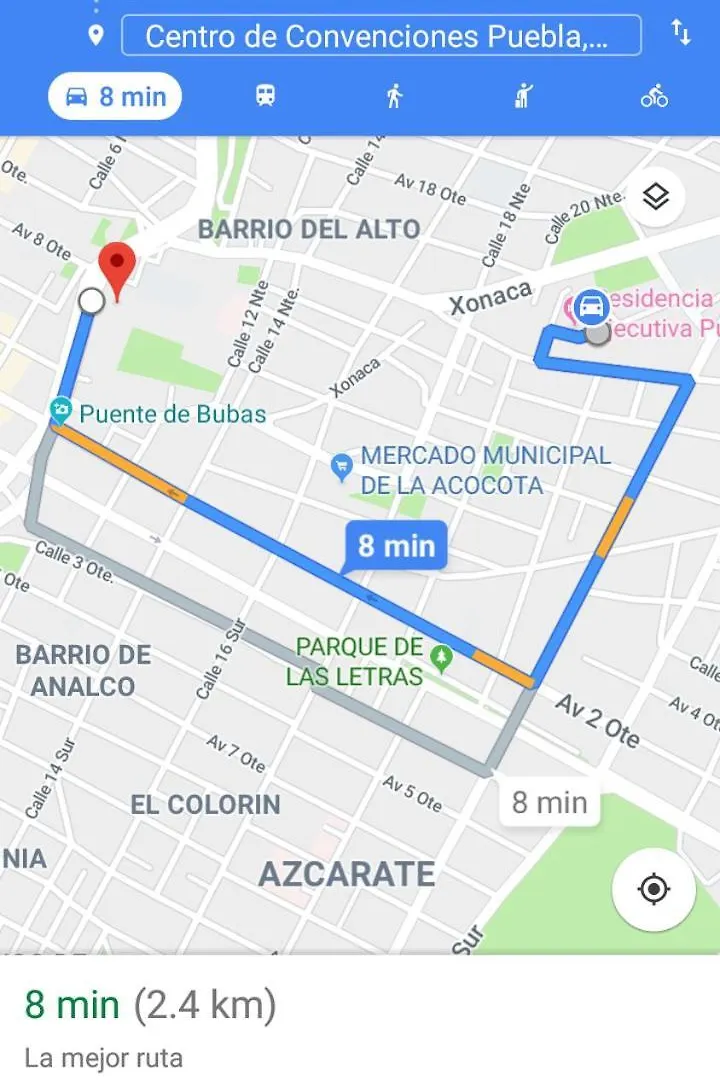Expand the 8 min (2.4 km) route panel
Viewport: 720px width, 1080px height.
click(150, 1005)
